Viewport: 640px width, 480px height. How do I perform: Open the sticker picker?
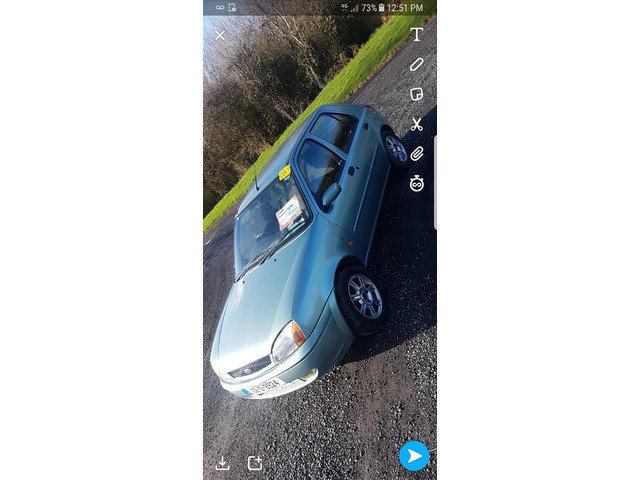point(417,94)
